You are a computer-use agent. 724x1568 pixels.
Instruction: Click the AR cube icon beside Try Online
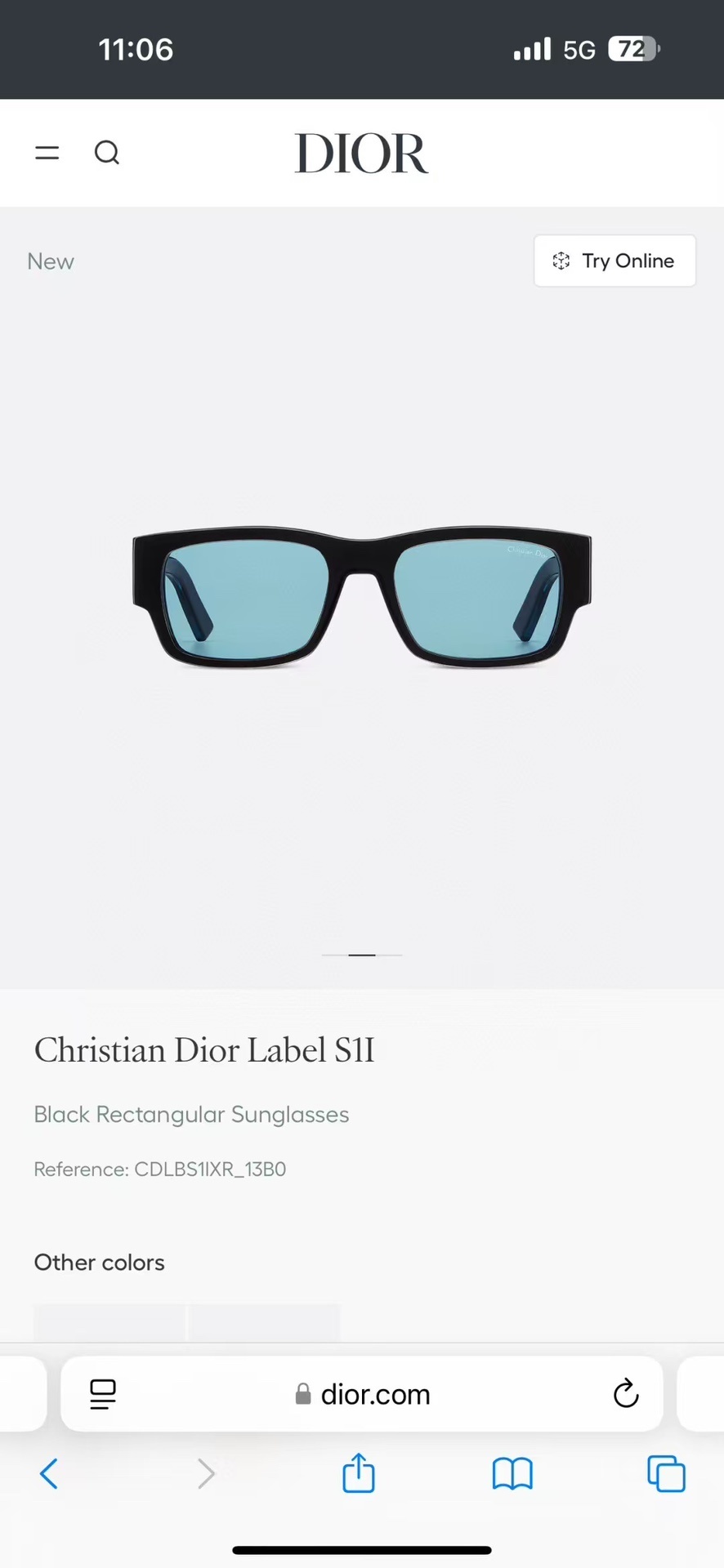pyautogui.click(x=561, y=261)
